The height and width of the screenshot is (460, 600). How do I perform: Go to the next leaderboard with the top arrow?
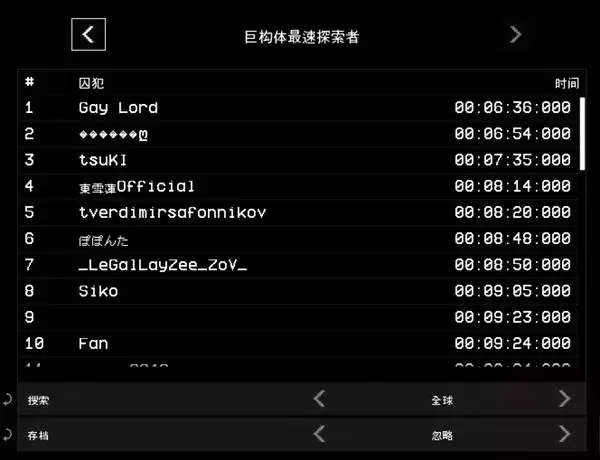(515, 34)
